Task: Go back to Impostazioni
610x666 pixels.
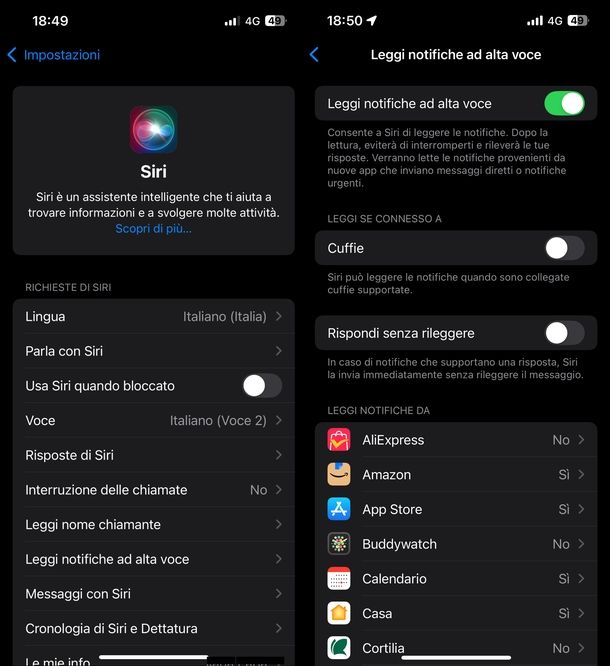Action: pyautogui.click(x=54, y=55)
